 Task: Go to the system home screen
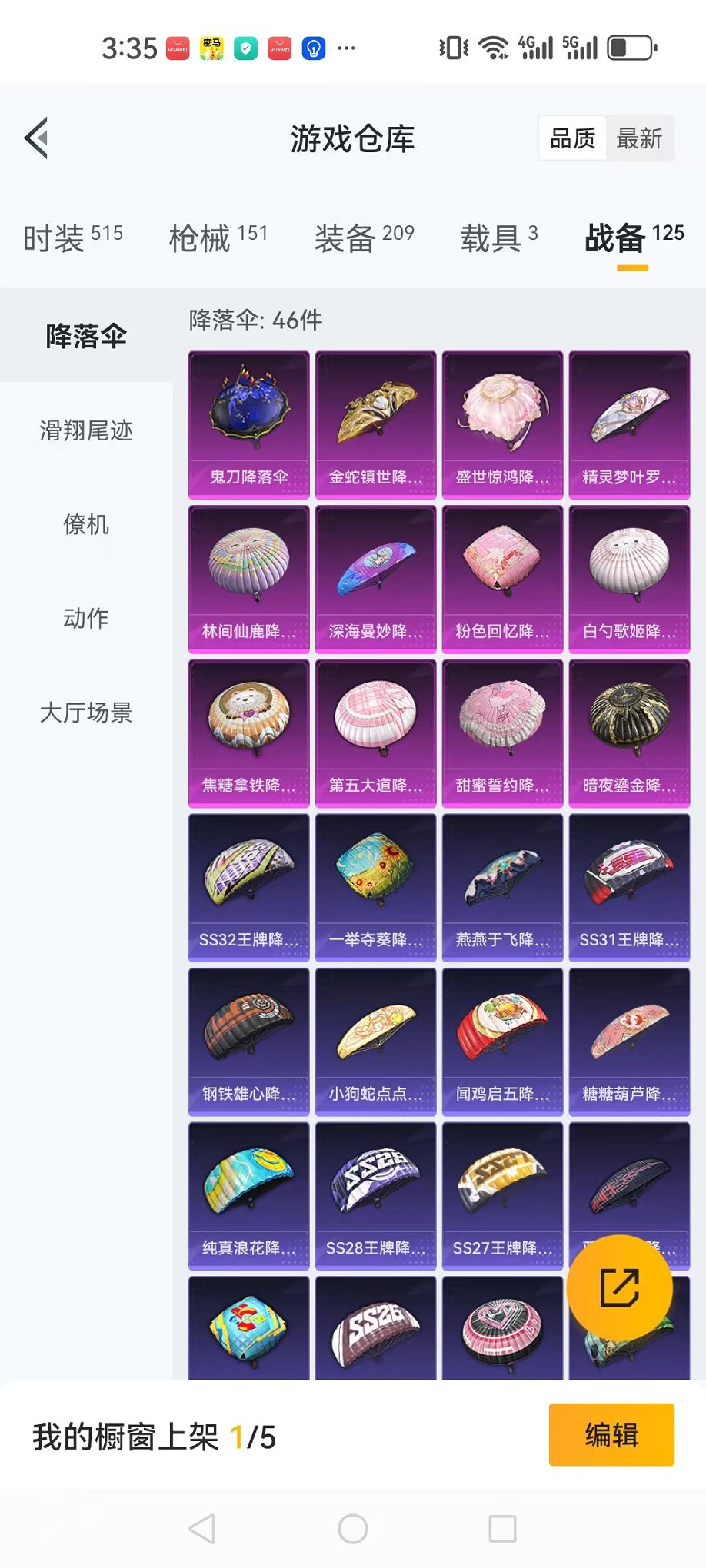tap(353, 1529)
